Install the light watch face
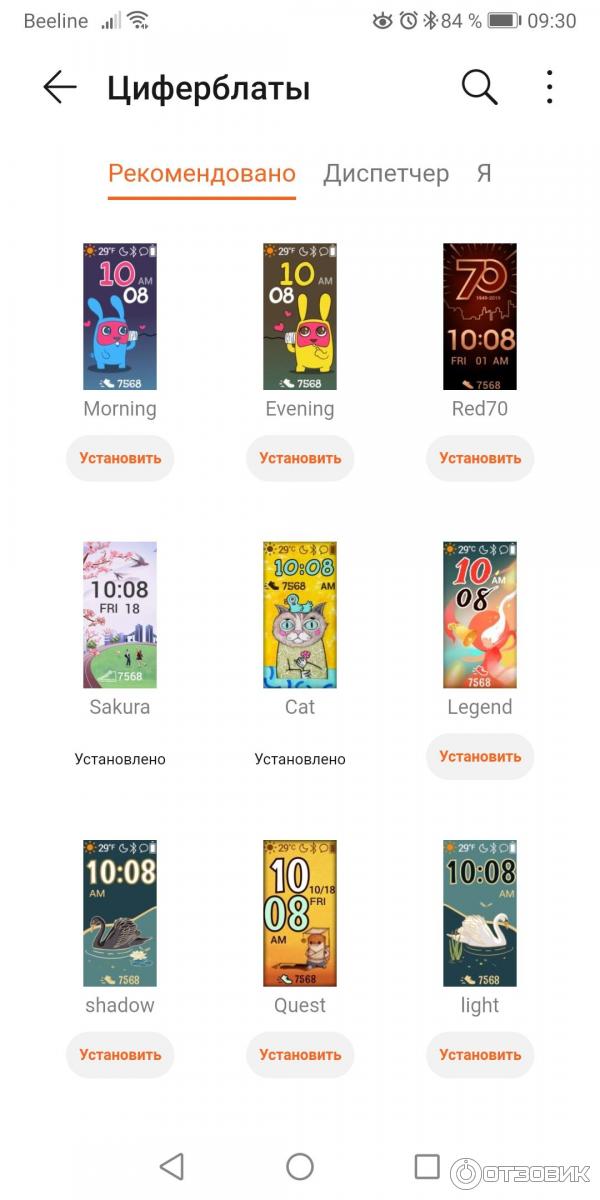 pos(480,1054)
